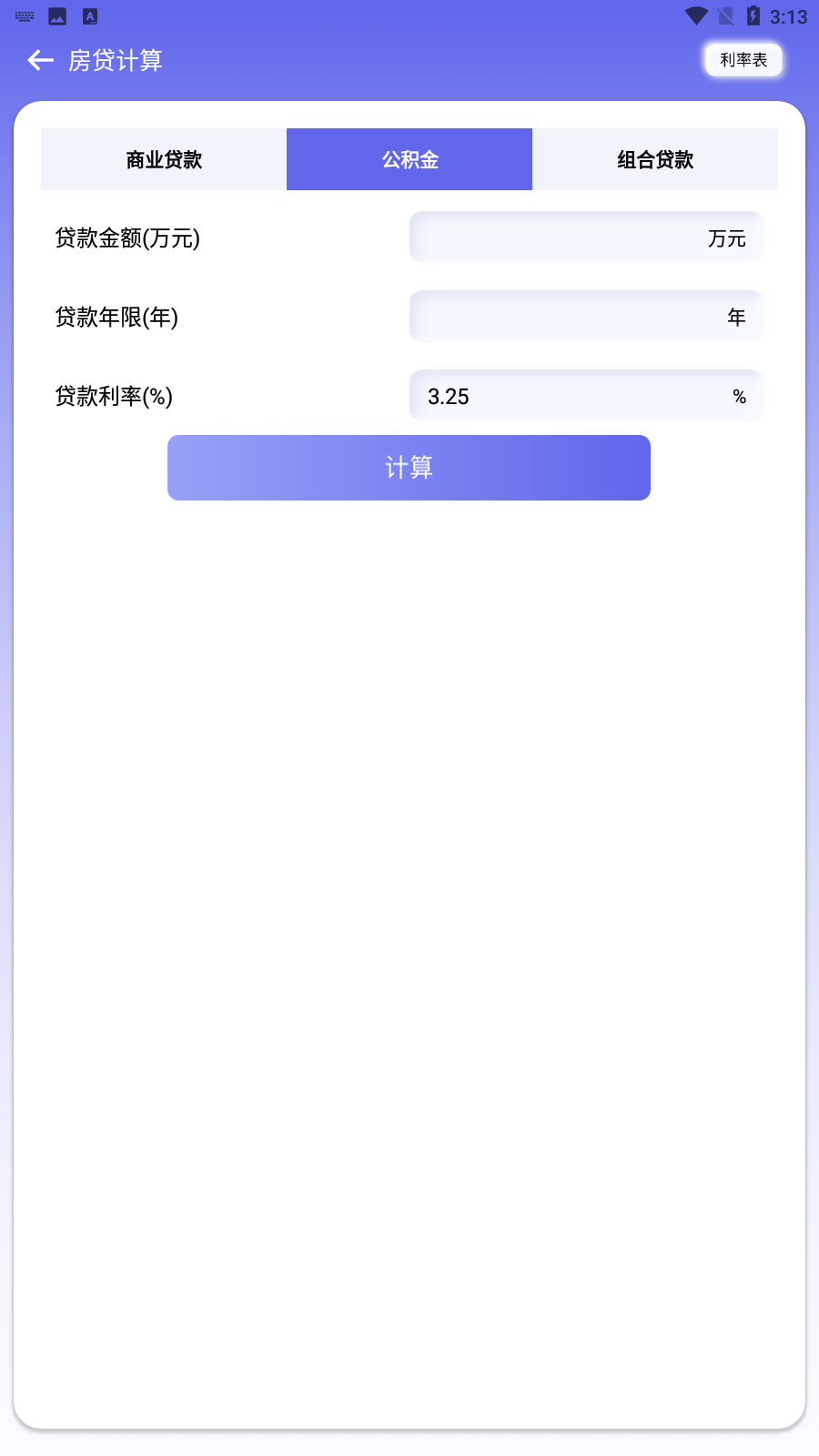Viewport: 819px width, 1456px height.
Task: Select the 公积金 tab
Action: click(x=409, y=159)
